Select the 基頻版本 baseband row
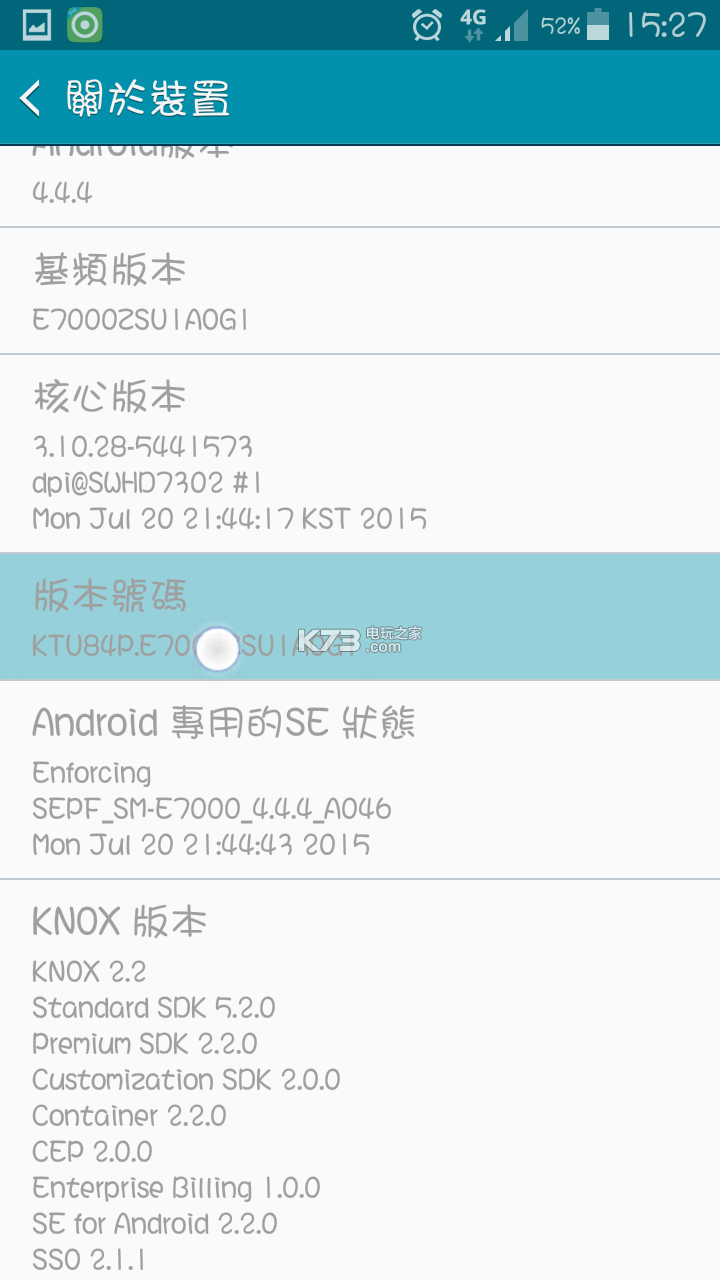Viewport: 720px width, 1280px height. (x=360, y=291)
